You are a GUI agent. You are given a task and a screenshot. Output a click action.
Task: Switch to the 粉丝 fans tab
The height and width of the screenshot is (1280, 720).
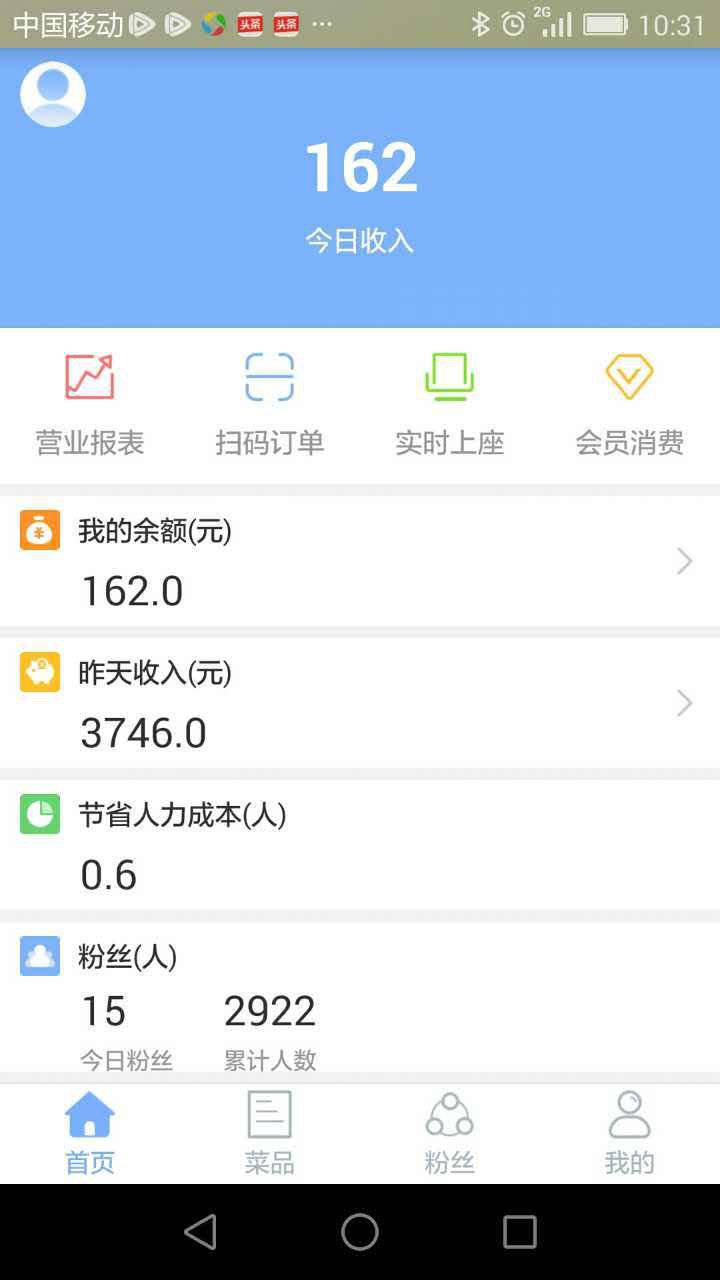(449, 1132)
